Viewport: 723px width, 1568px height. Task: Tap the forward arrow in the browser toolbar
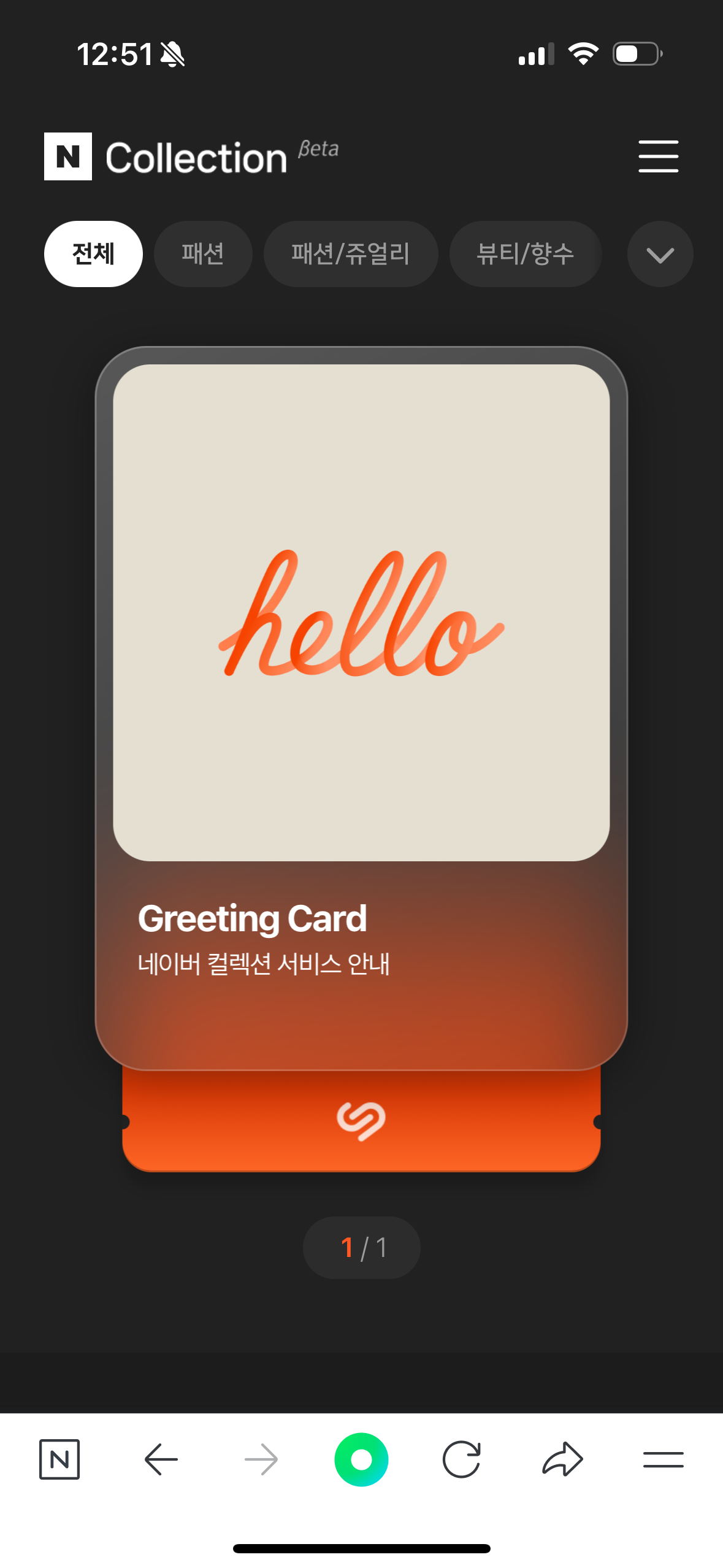pyautogui.click(x=261, y=1459)
